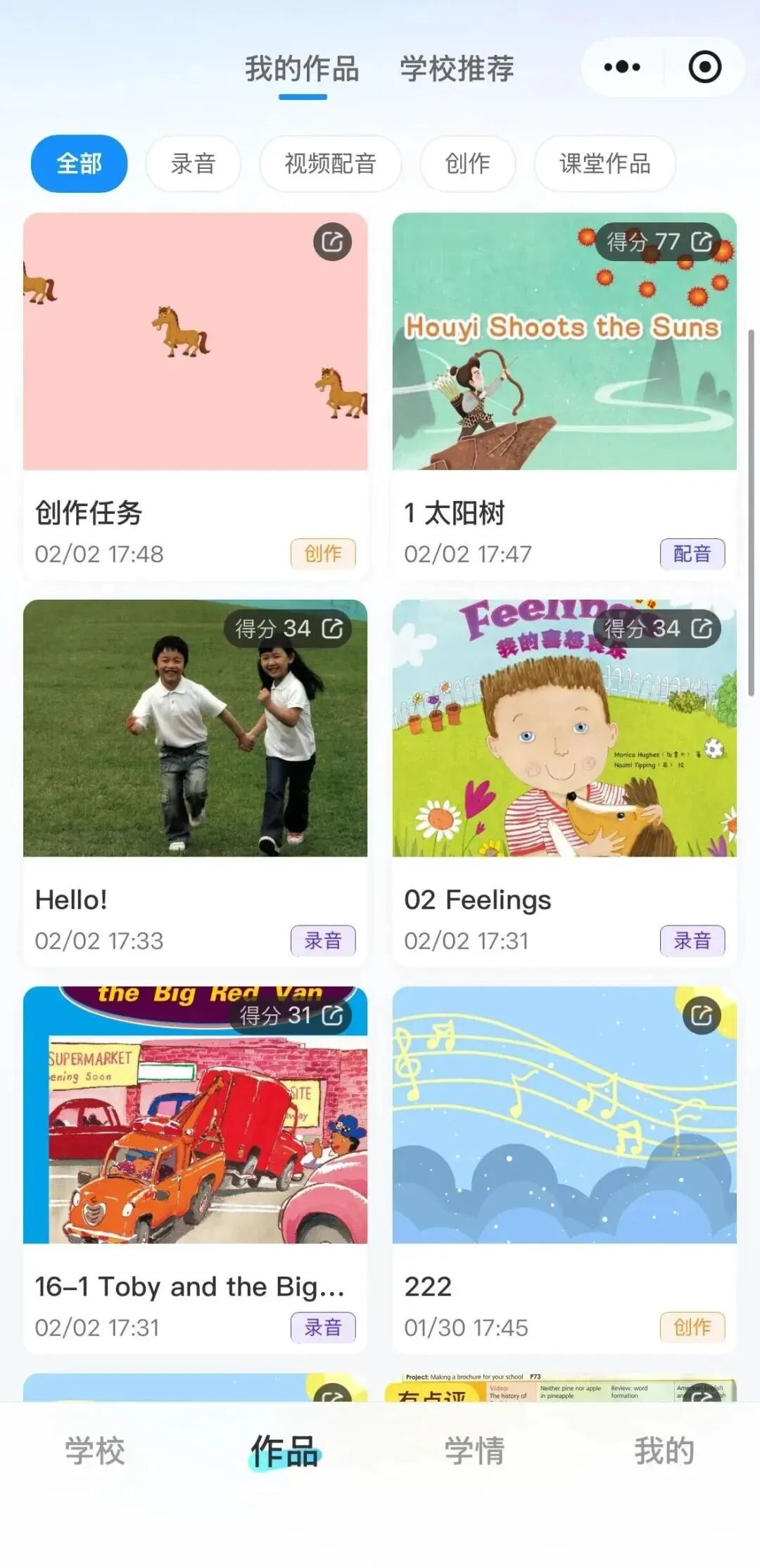The image size is (760, 1568).
Task: Share the work titled 222
Action: point(702,1016)
